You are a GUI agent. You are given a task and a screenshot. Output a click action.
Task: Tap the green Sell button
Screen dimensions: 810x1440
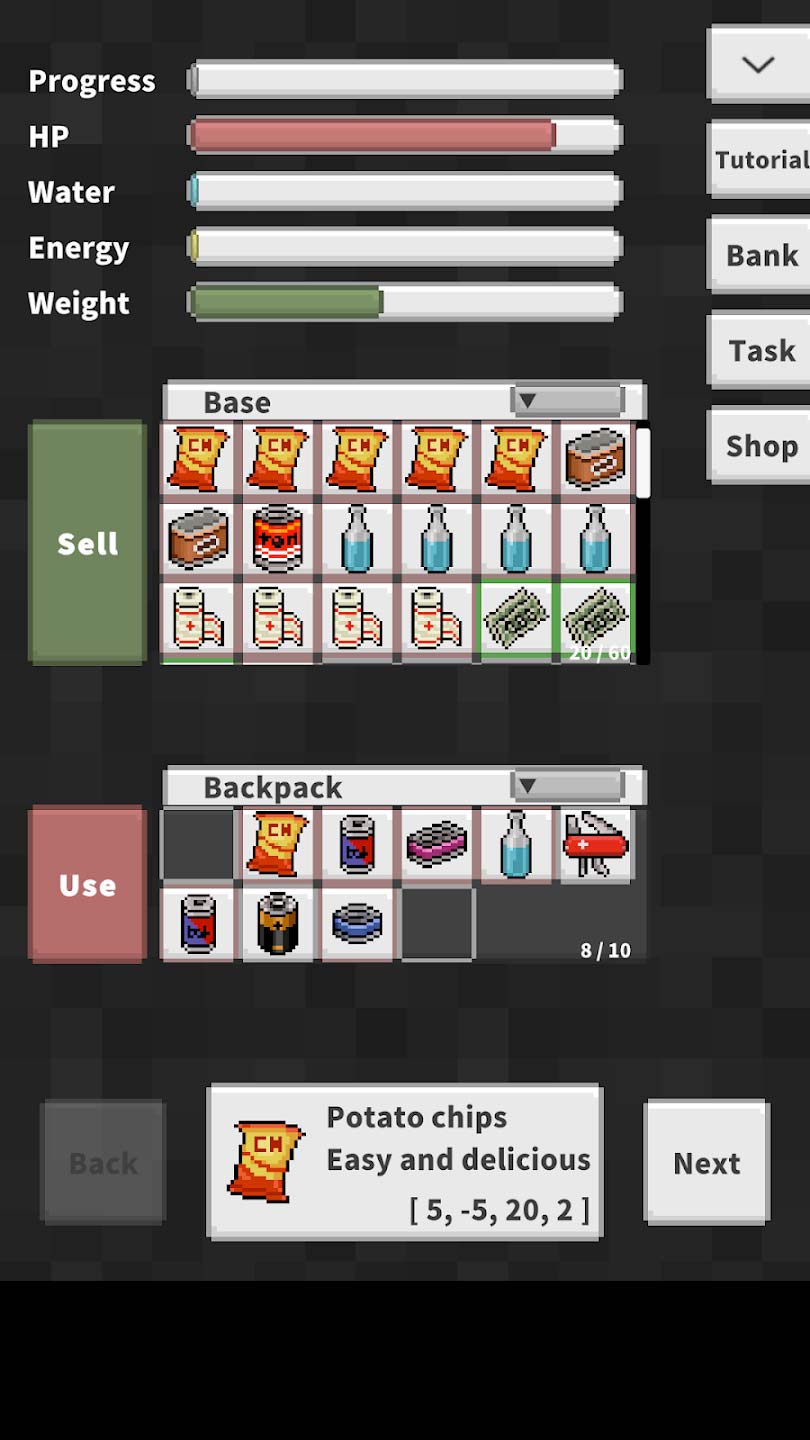[88, 543]
